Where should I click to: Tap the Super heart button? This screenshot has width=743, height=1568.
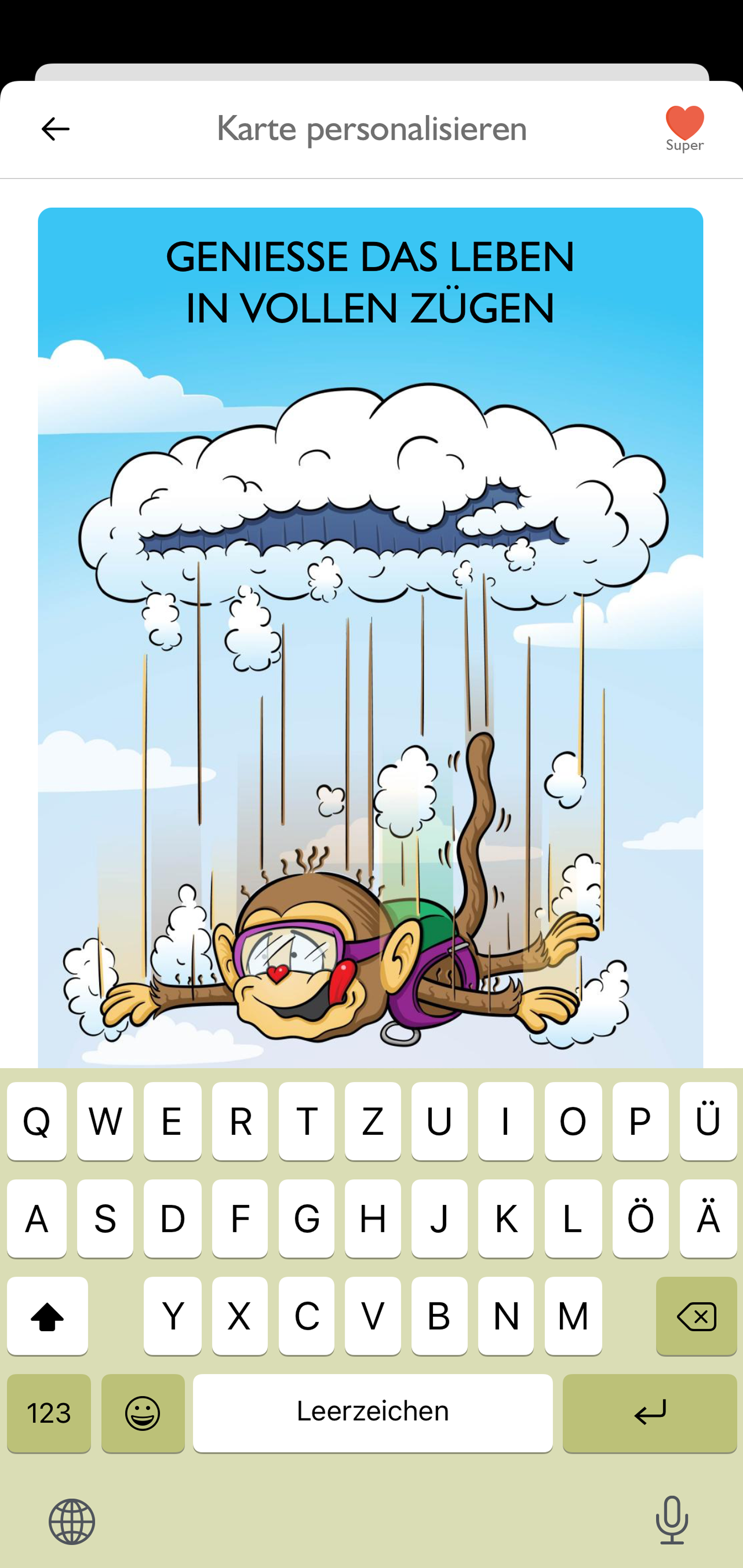click(685, 128)
